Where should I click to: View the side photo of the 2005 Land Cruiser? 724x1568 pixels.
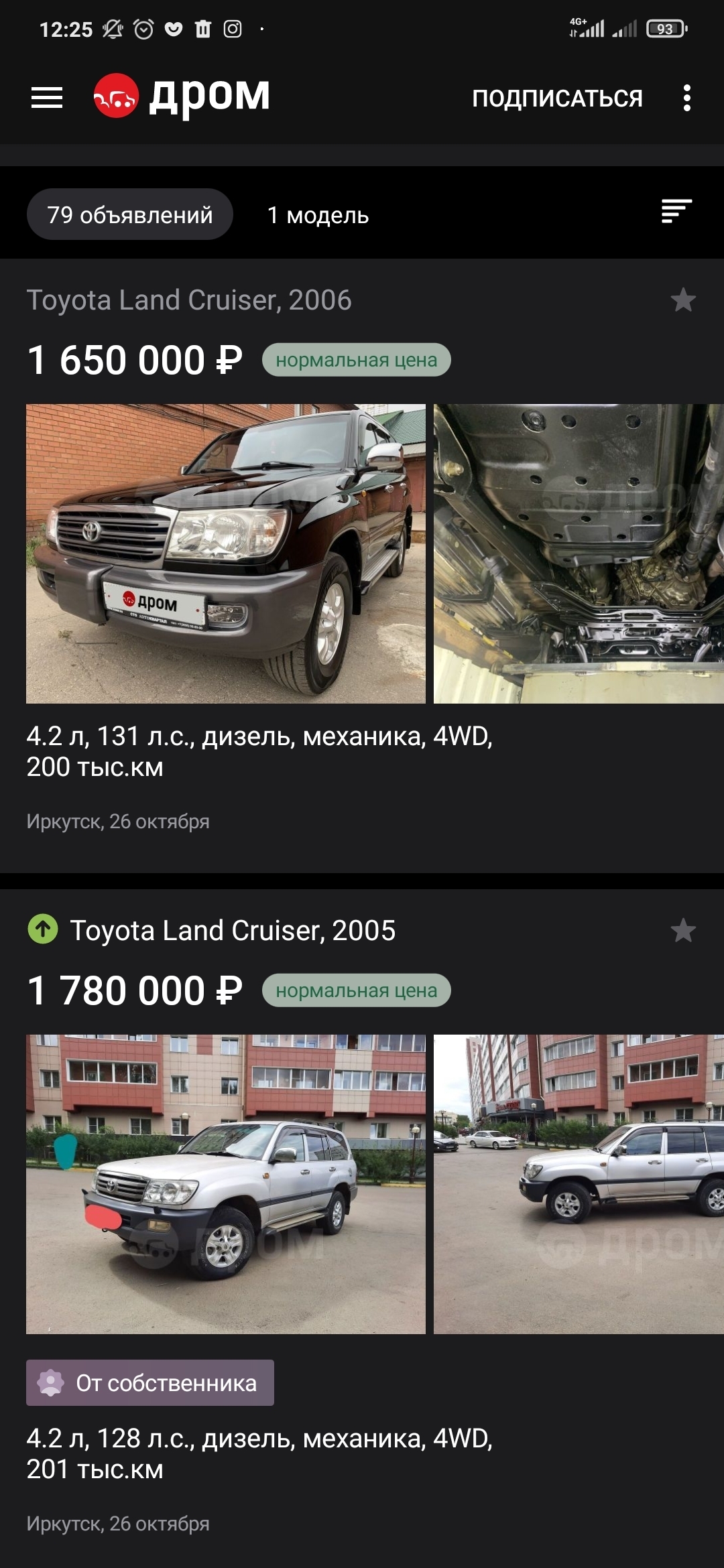click(578, 1184)
